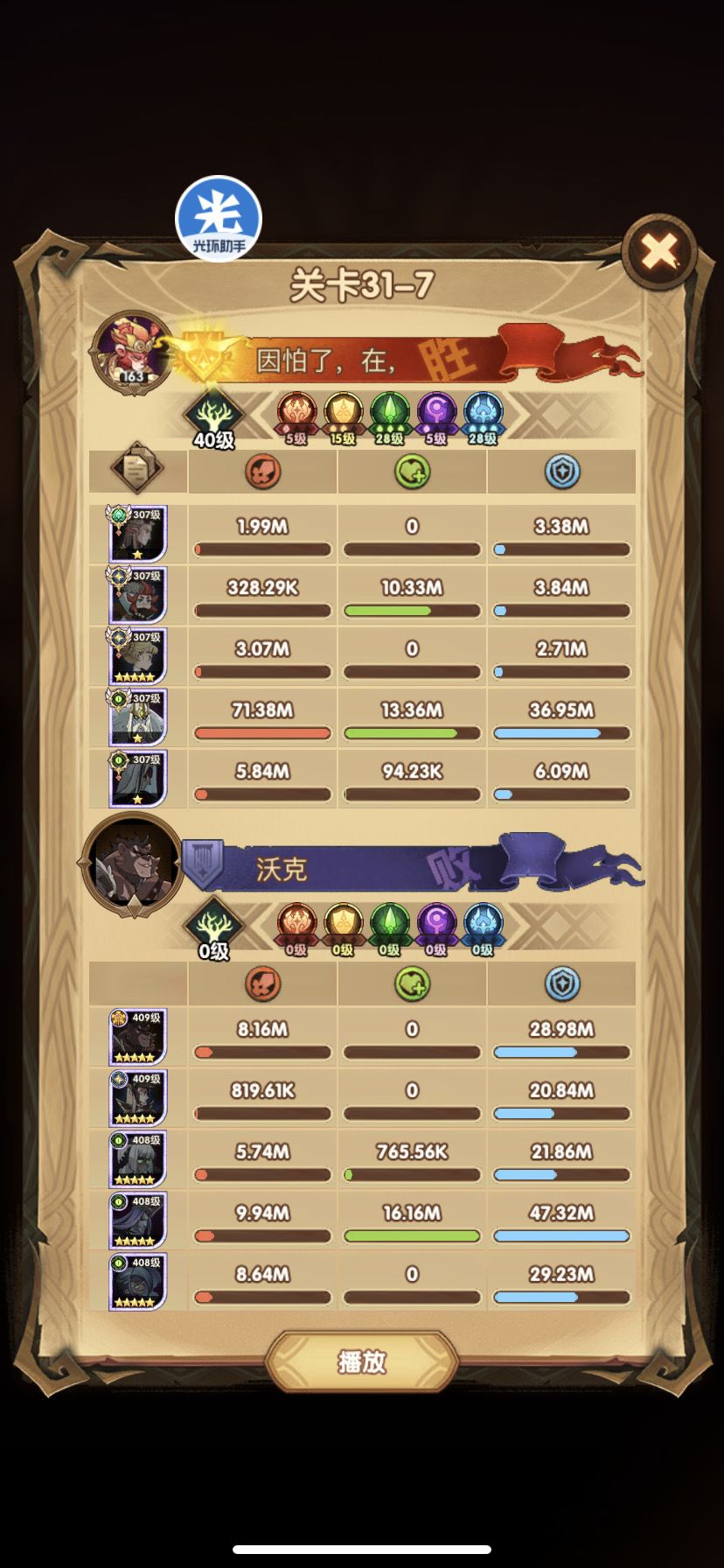Click the red damage column icon
This screenshot has height=1568, width=724.
coord(261,472)
